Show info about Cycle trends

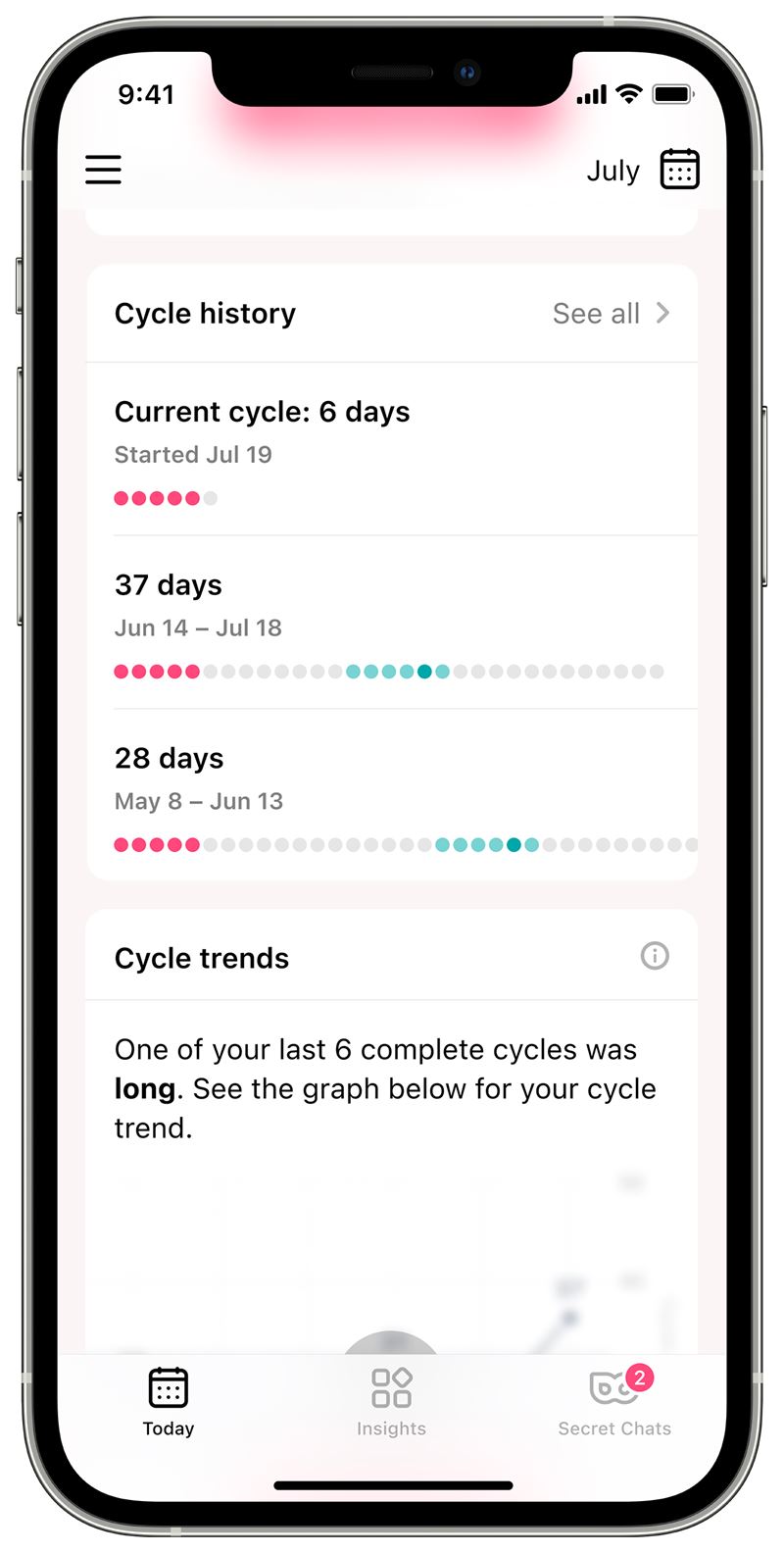[655, 956]
